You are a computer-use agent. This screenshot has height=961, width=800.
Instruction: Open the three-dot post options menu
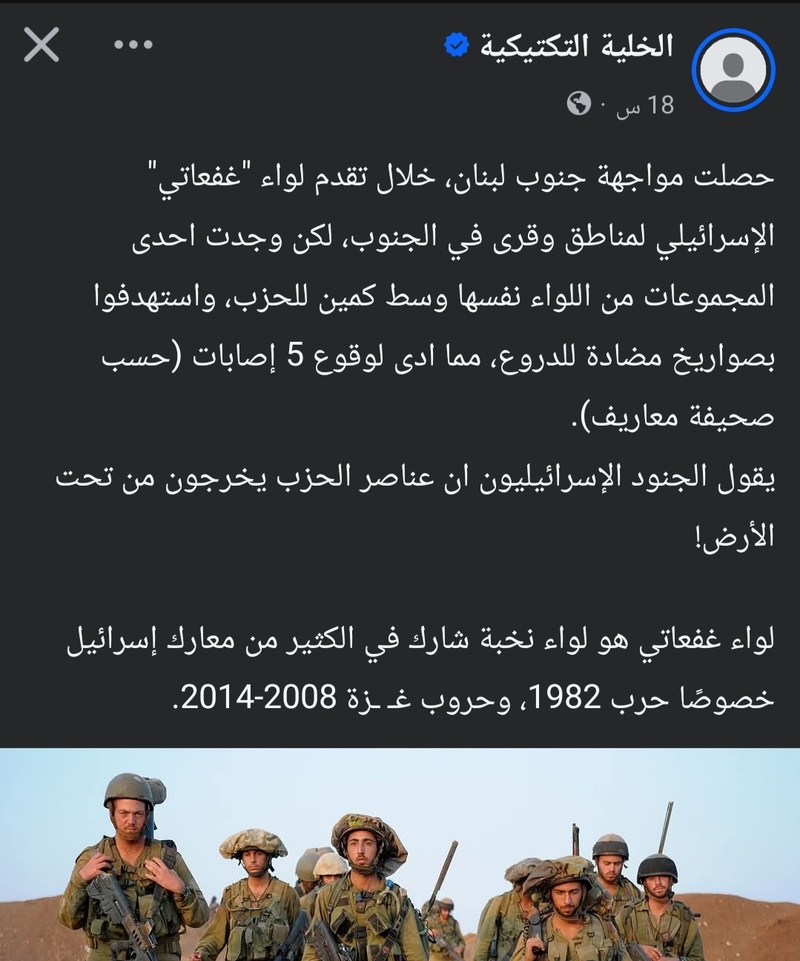131,45
